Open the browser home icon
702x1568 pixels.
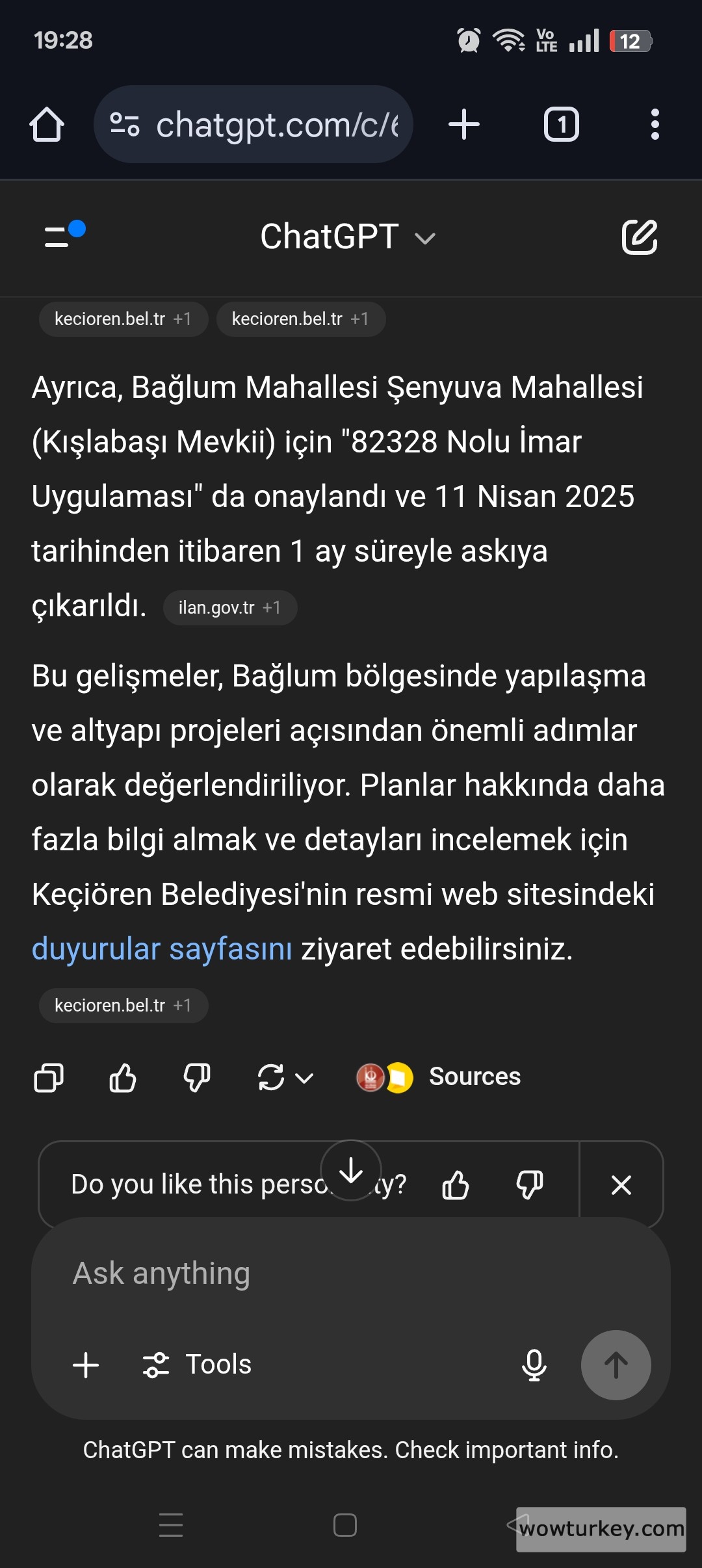(46, 124)
